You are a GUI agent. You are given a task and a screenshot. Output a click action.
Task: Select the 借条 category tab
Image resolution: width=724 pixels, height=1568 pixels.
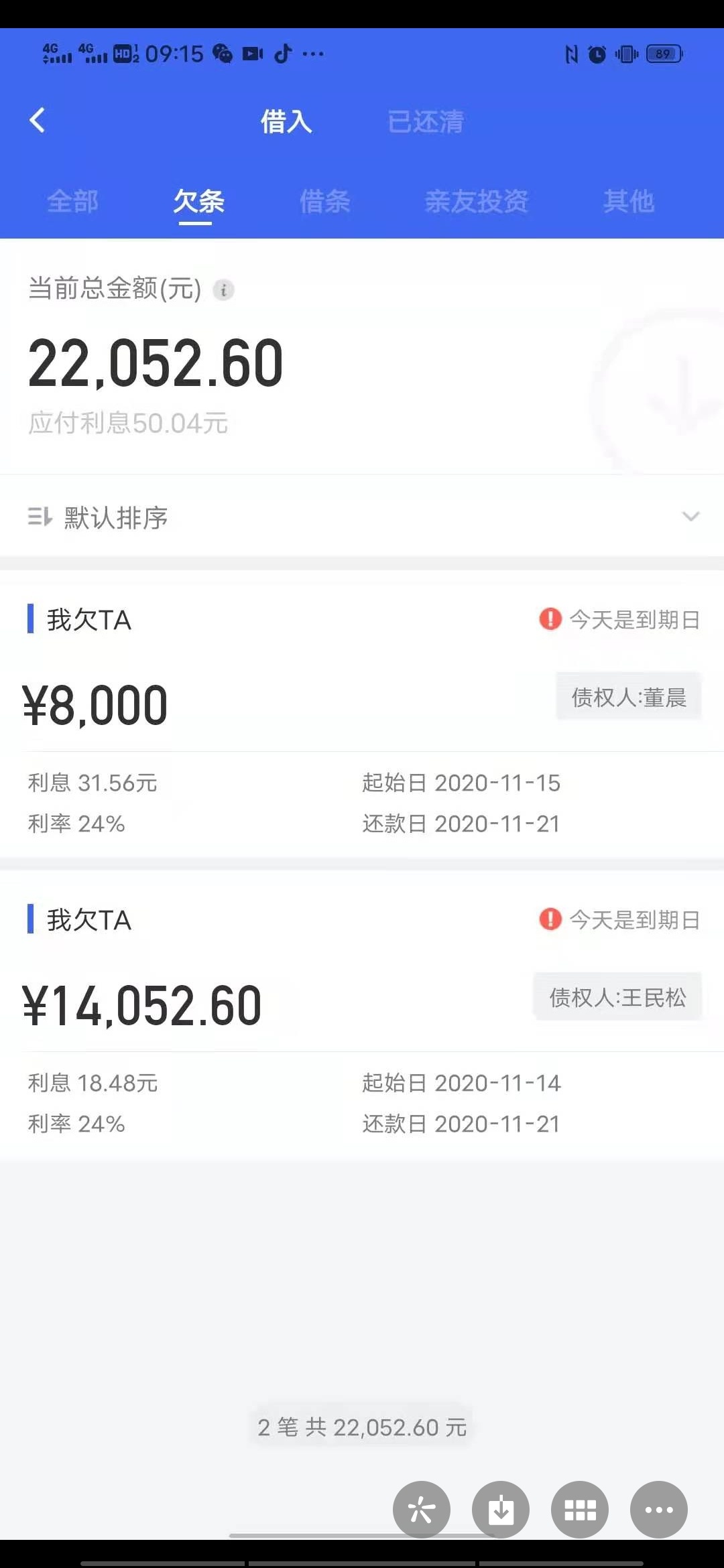tap(325, 201)
